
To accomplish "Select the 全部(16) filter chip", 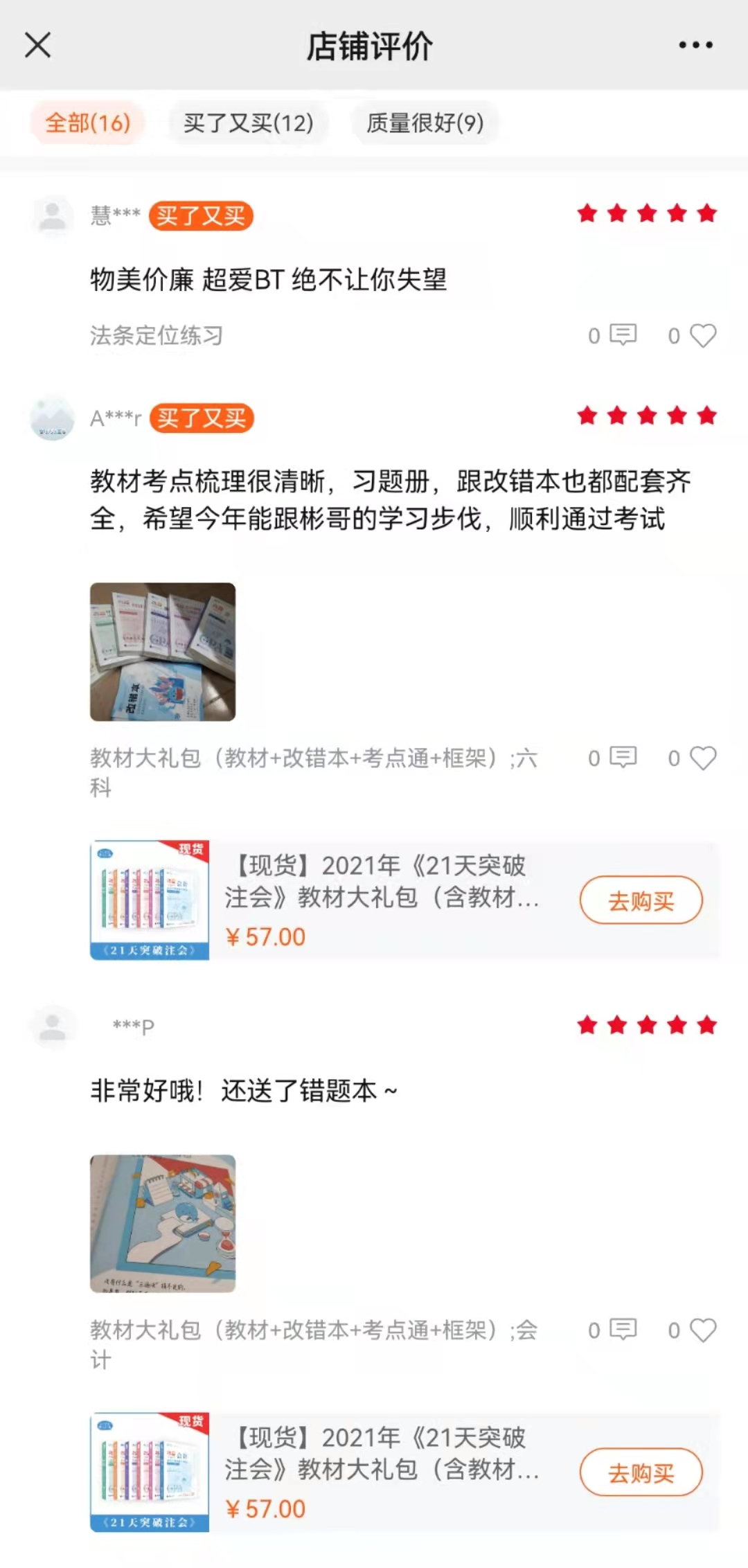I will pyautogui.click(x=88, y=123).
